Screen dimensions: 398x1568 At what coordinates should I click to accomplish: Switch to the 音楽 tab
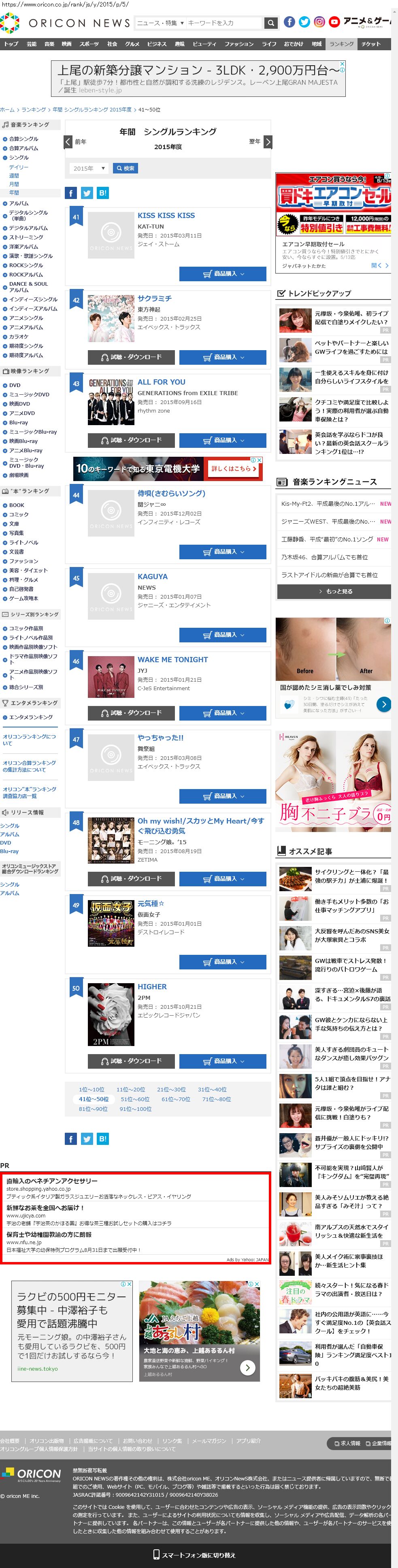pyautogui.click(x=49, y=44)
